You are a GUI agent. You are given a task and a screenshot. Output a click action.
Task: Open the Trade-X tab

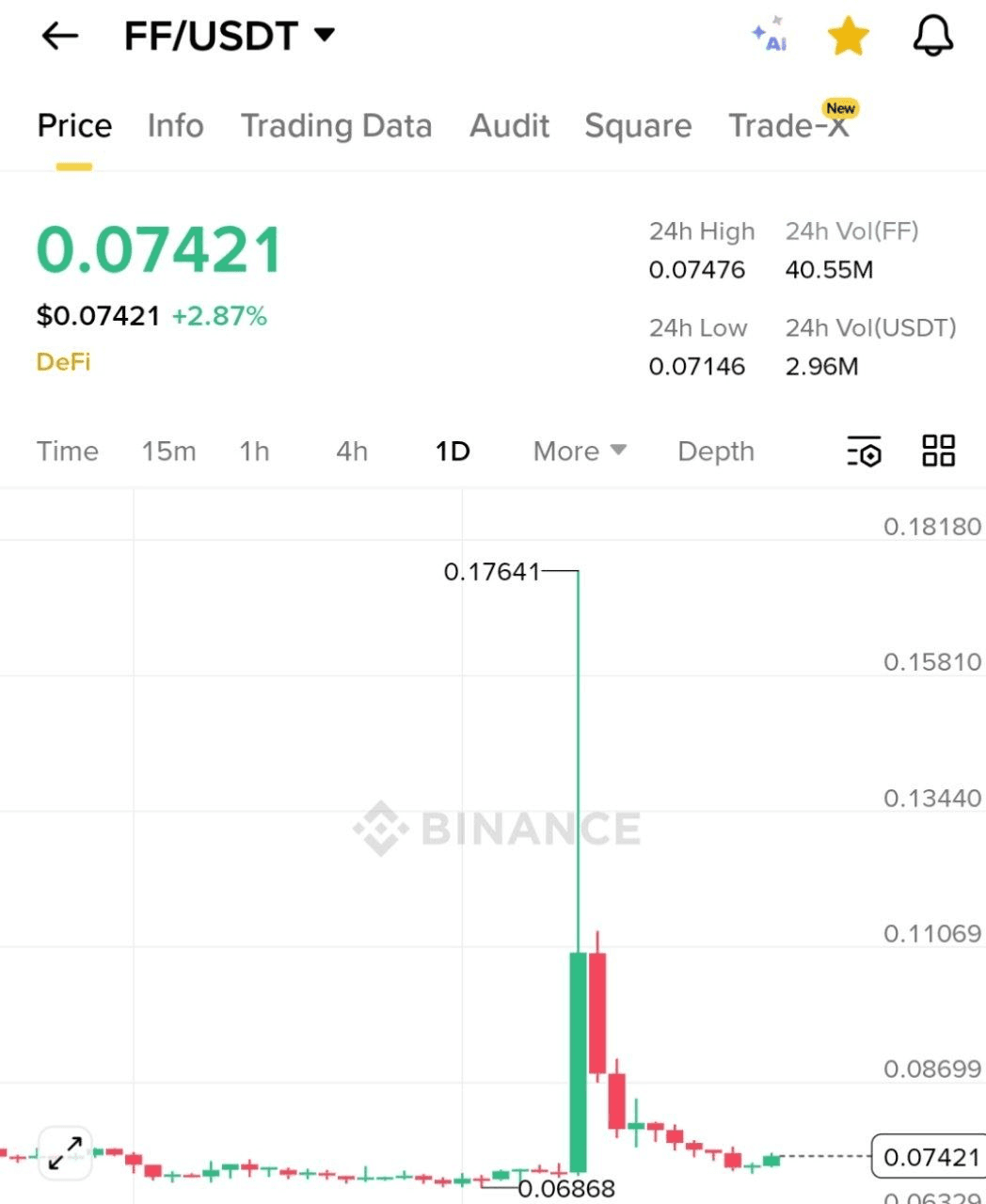point(788,125)
